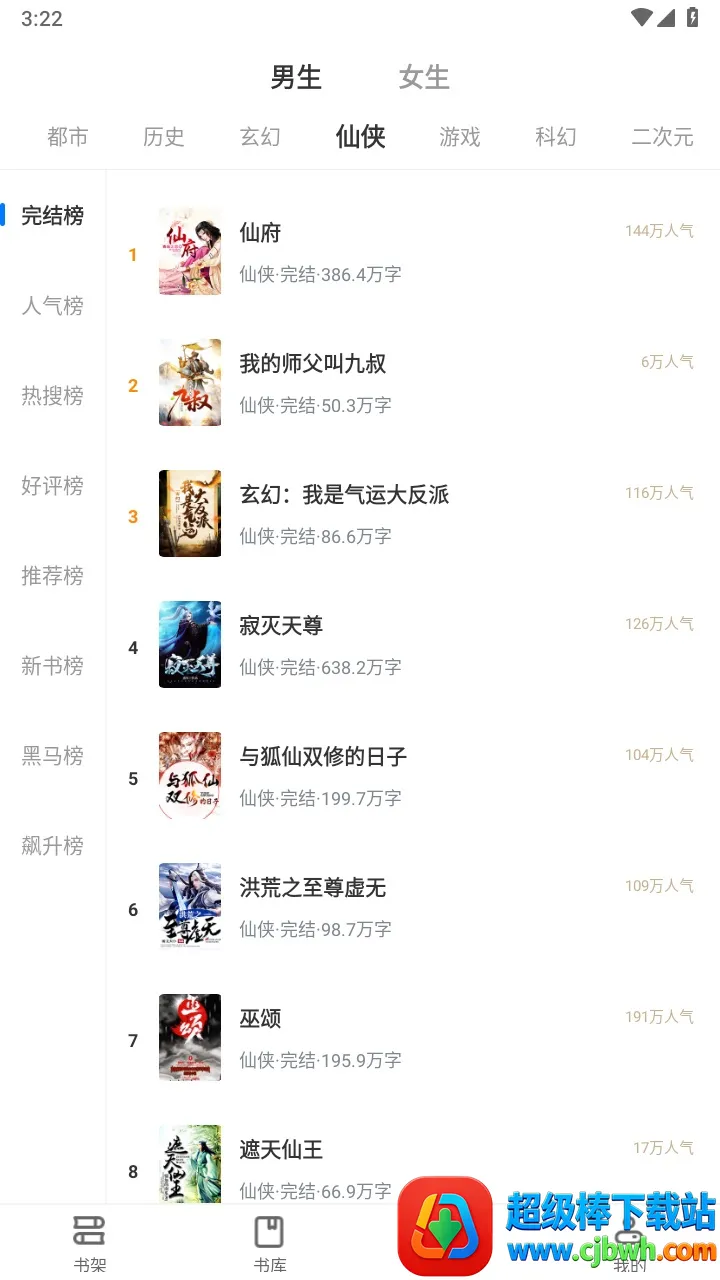
Task: Show the 飙升榜 ranking
Action: tap(53, 846)
